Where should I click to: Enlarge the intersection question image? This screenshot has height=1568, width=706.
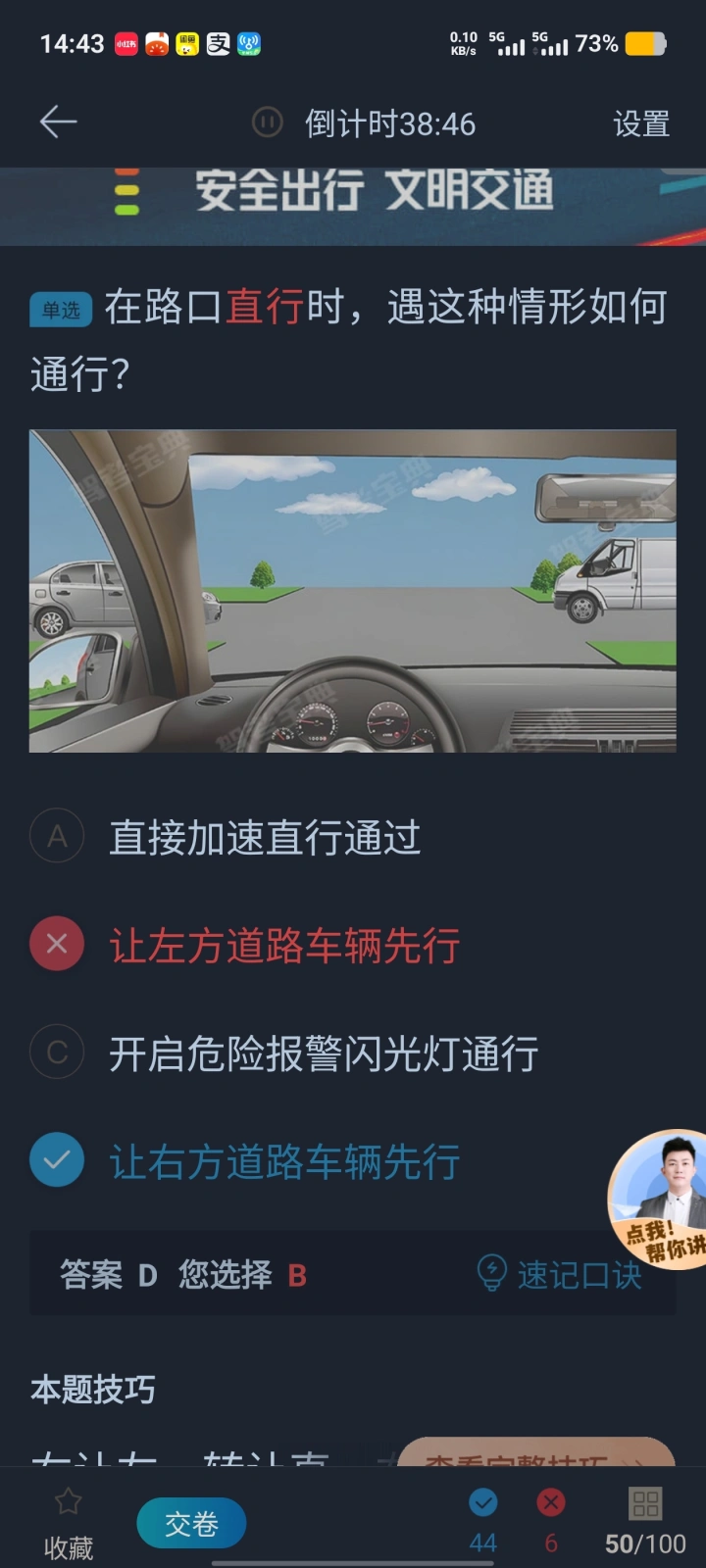coord(353,591)
